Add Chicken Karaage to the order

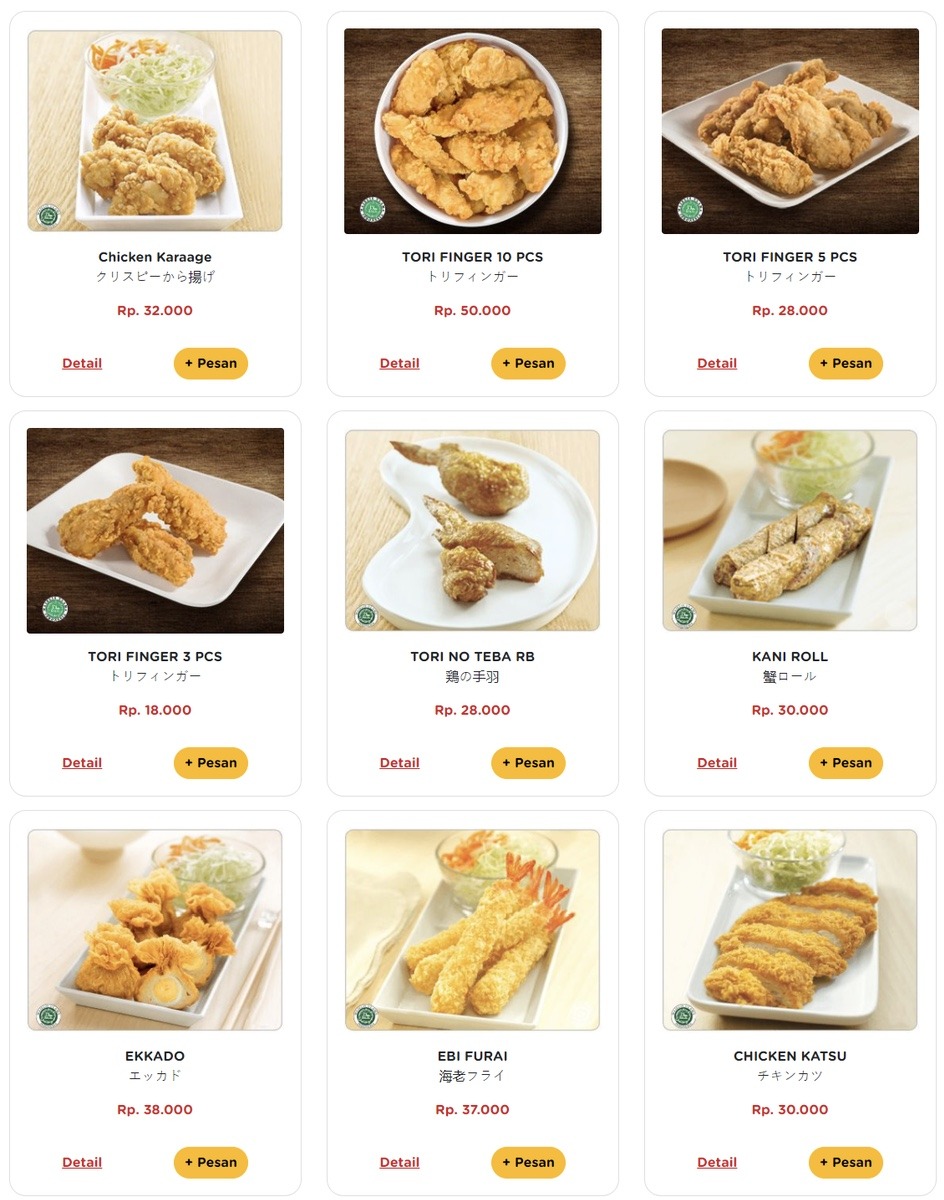point(210,363)
